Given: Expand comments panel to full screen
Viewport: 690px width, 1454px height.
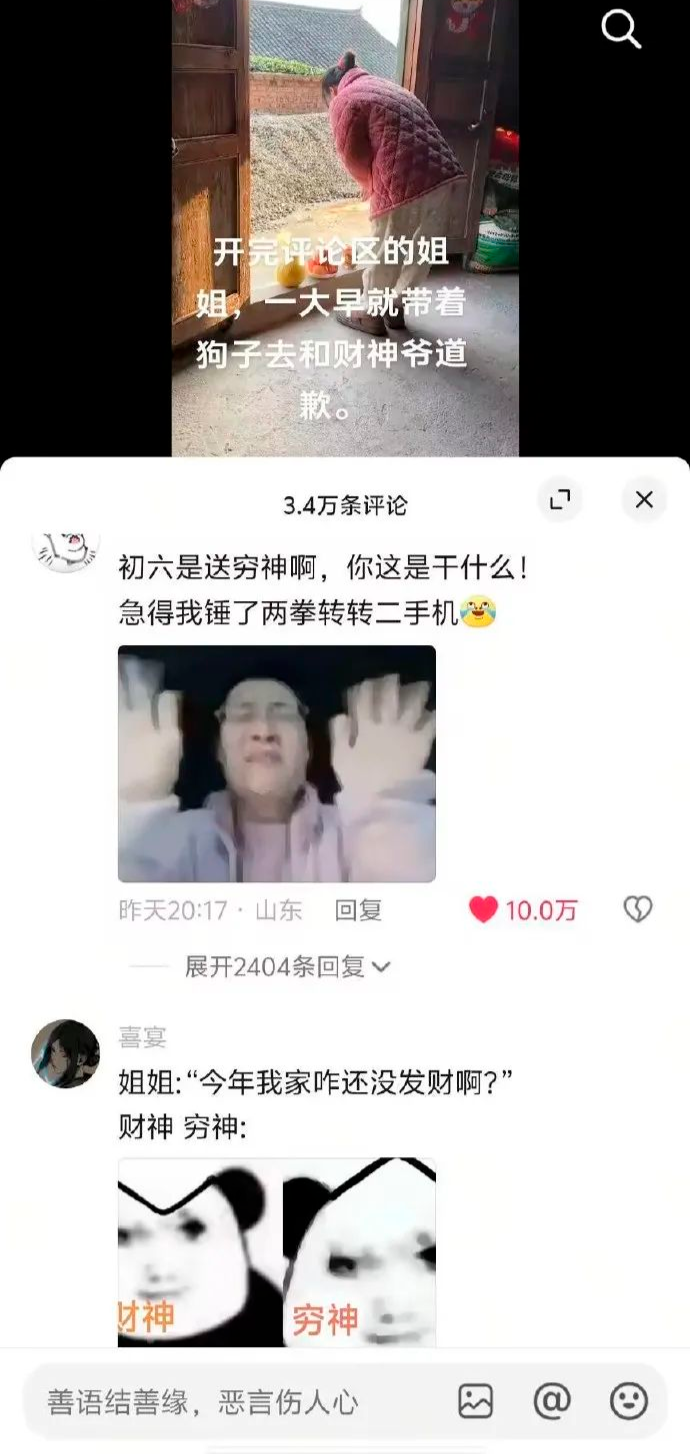Looking at the screenshot, I should (x=560, y=500).
